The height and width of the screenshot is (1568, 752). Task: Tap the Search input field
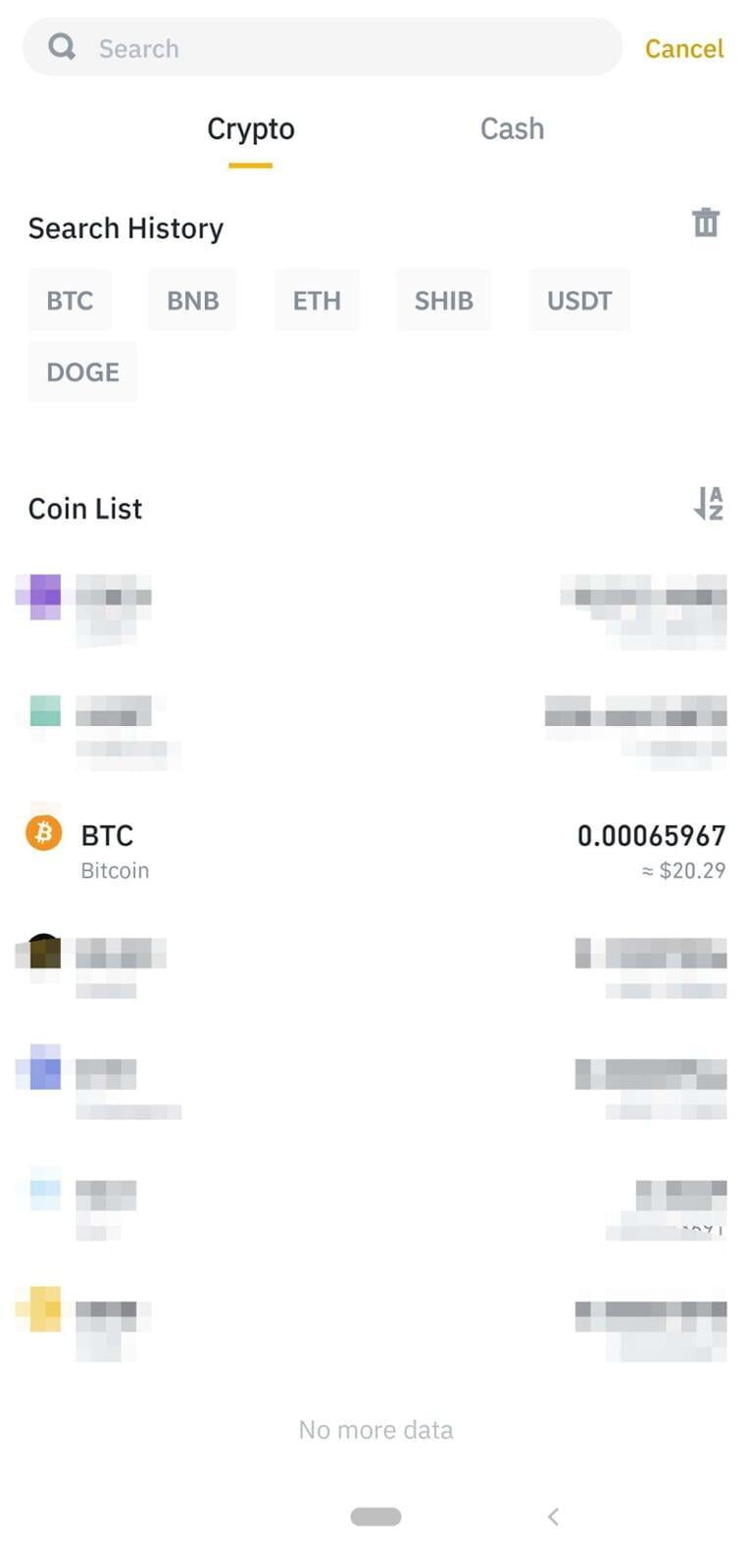333,48
